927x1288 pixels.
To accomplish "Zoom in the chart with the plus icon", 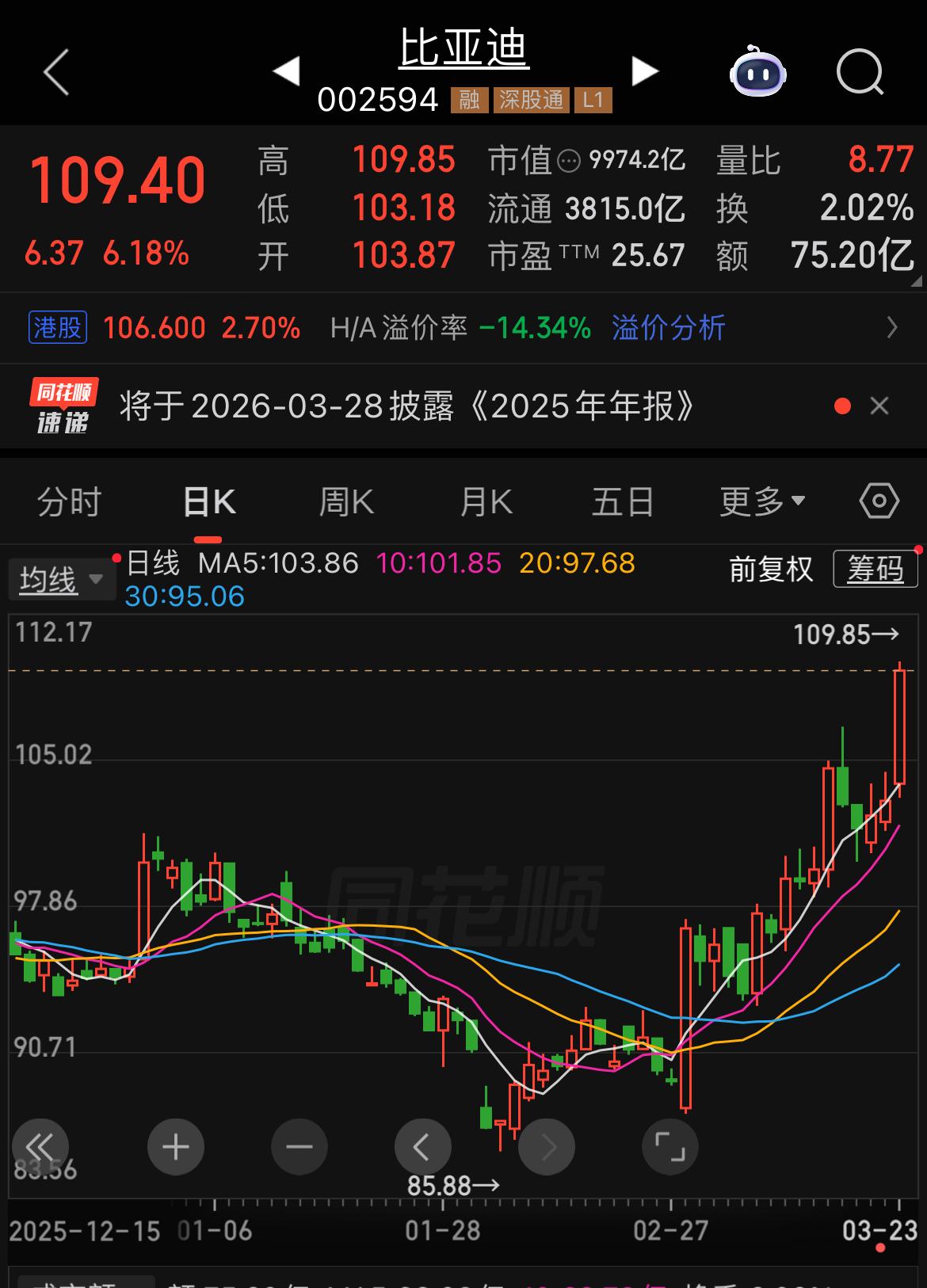I will (176, 1146).
